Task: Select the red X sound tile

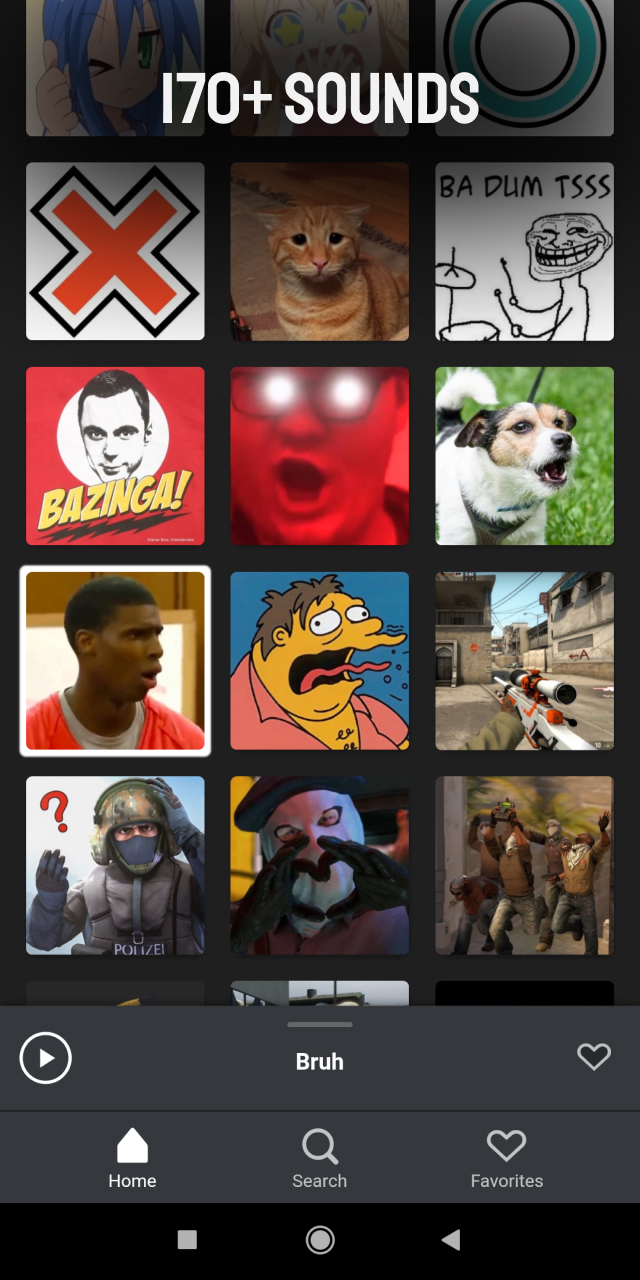Action: point(115,251)
